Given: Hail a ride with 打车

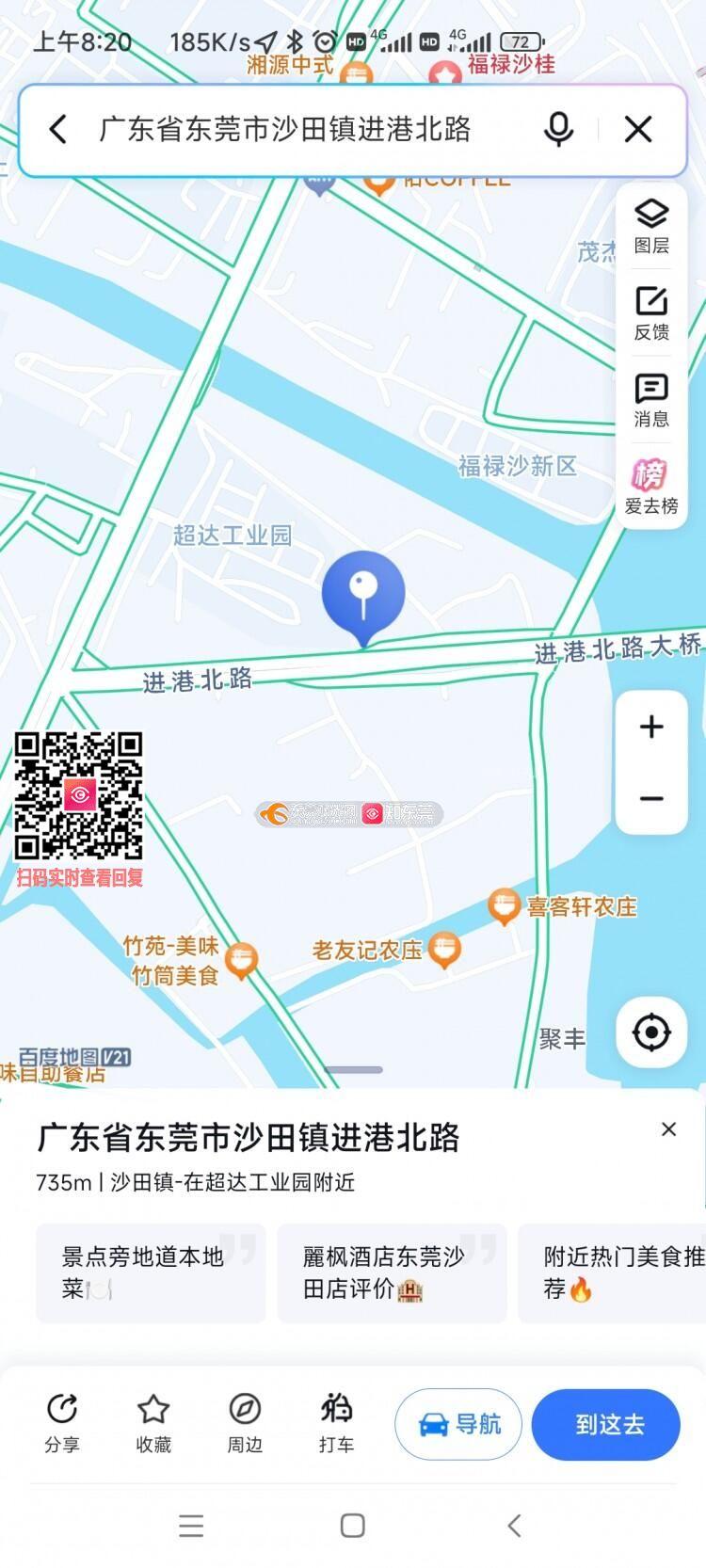Looking at the screenshot, I should (x=336, y=1423).
